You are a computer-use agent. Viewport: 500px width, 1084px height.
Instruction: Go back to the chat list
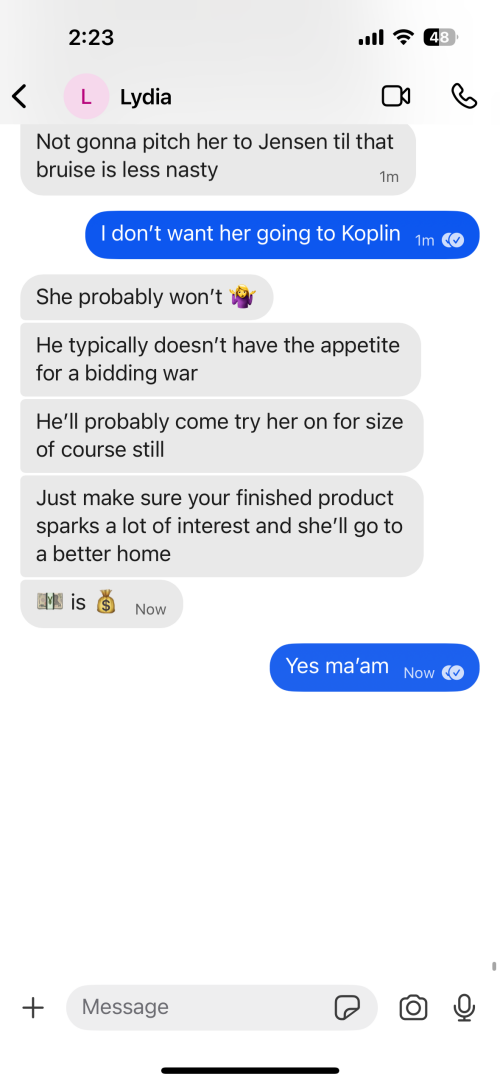point(20,97)
